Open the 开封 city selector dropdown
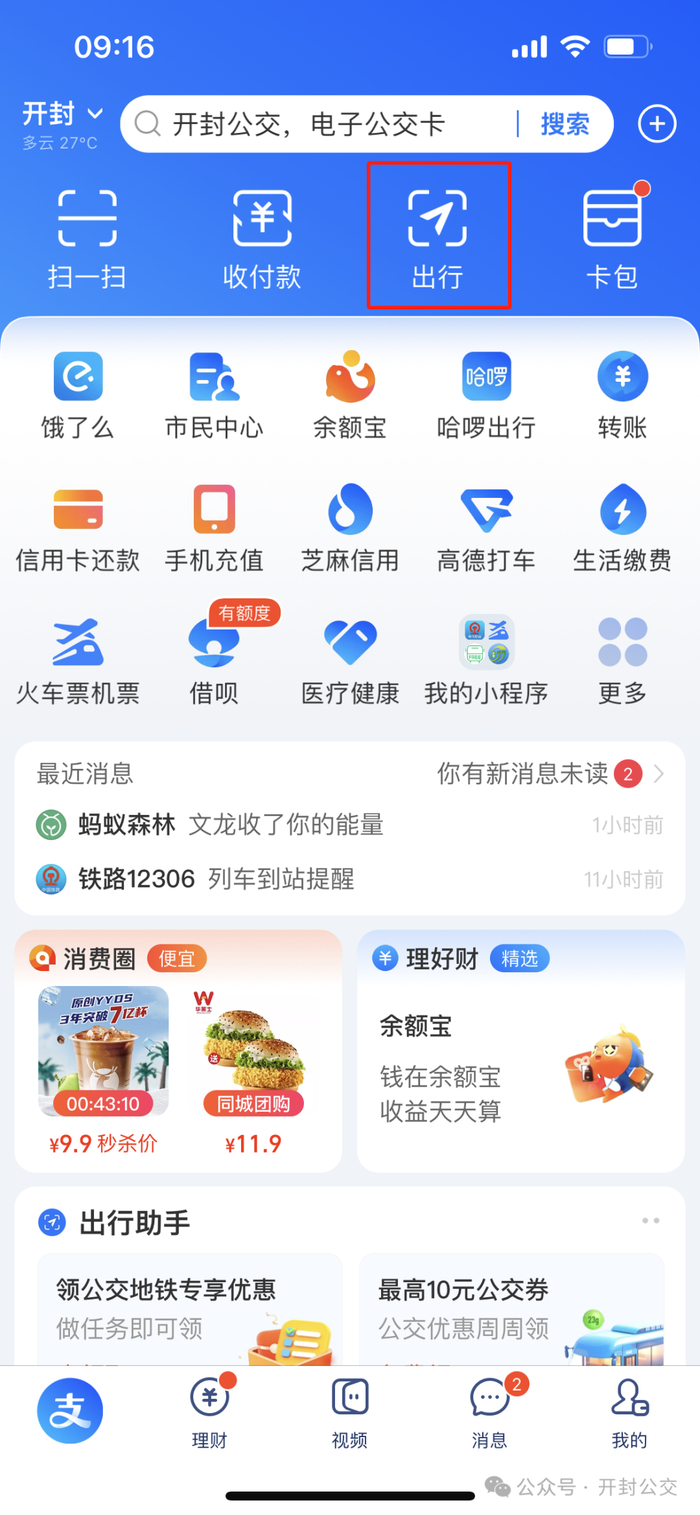 click(x=62, y=115)
